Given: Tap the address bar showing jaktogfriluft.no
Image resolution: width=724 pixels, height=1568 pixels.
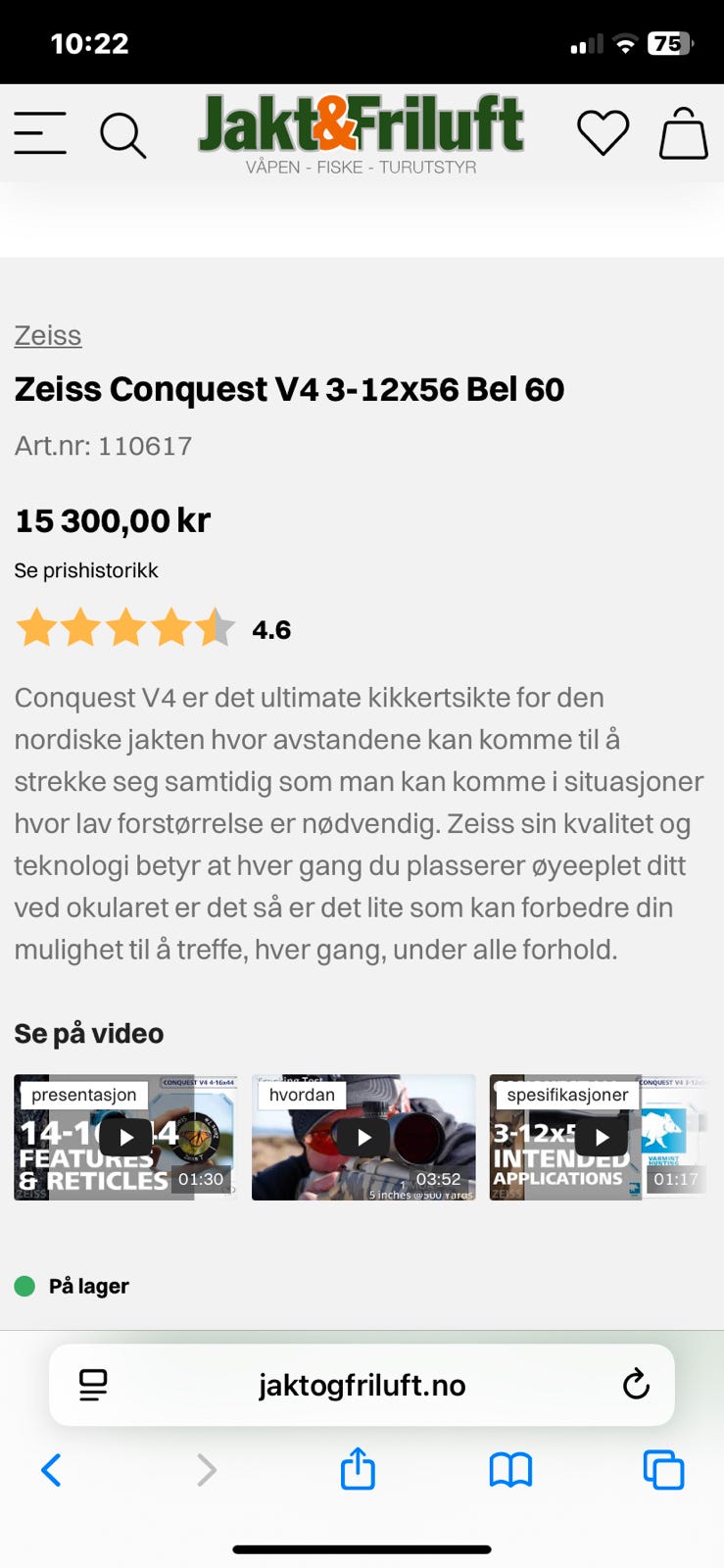Looking at the screenshot, I should coord(362,1385).
